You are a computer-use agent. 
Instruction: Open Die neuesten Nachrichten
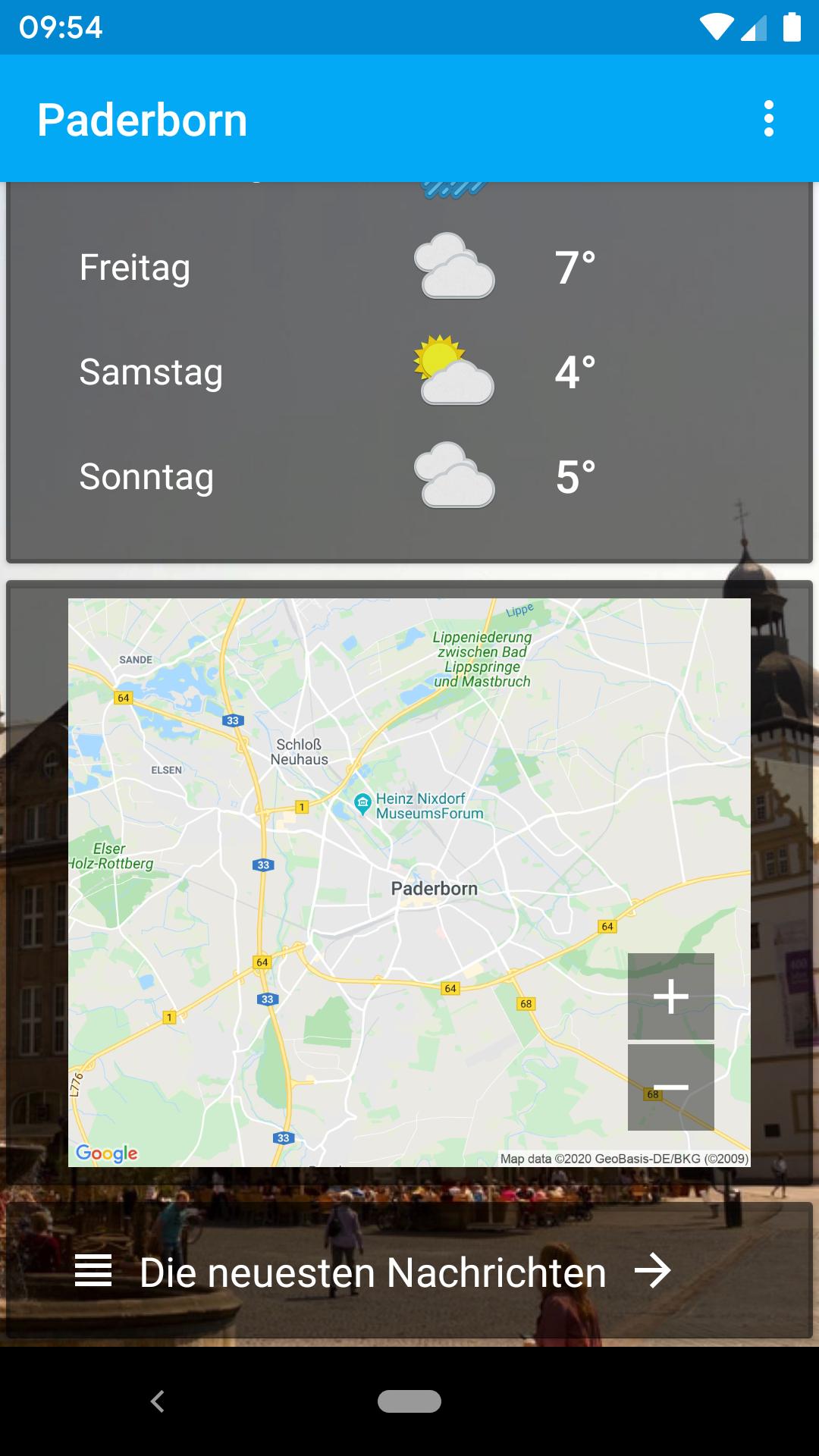tap(372, 1272)
